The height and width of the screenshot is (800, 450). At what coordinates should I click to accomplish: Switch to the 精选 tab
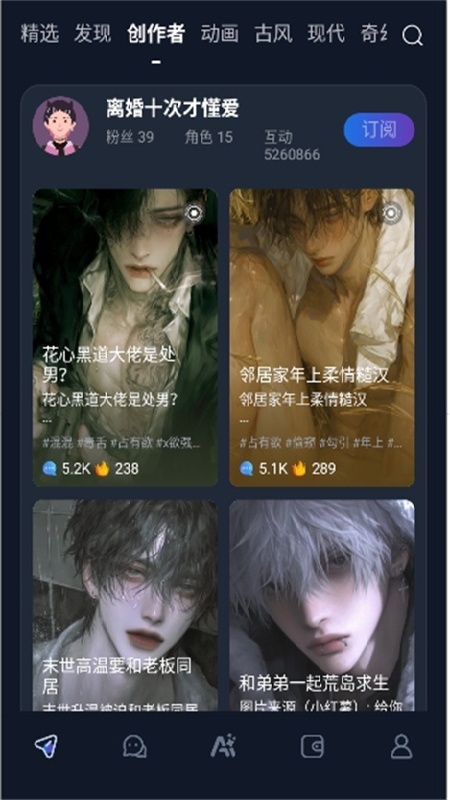[40, 34]
